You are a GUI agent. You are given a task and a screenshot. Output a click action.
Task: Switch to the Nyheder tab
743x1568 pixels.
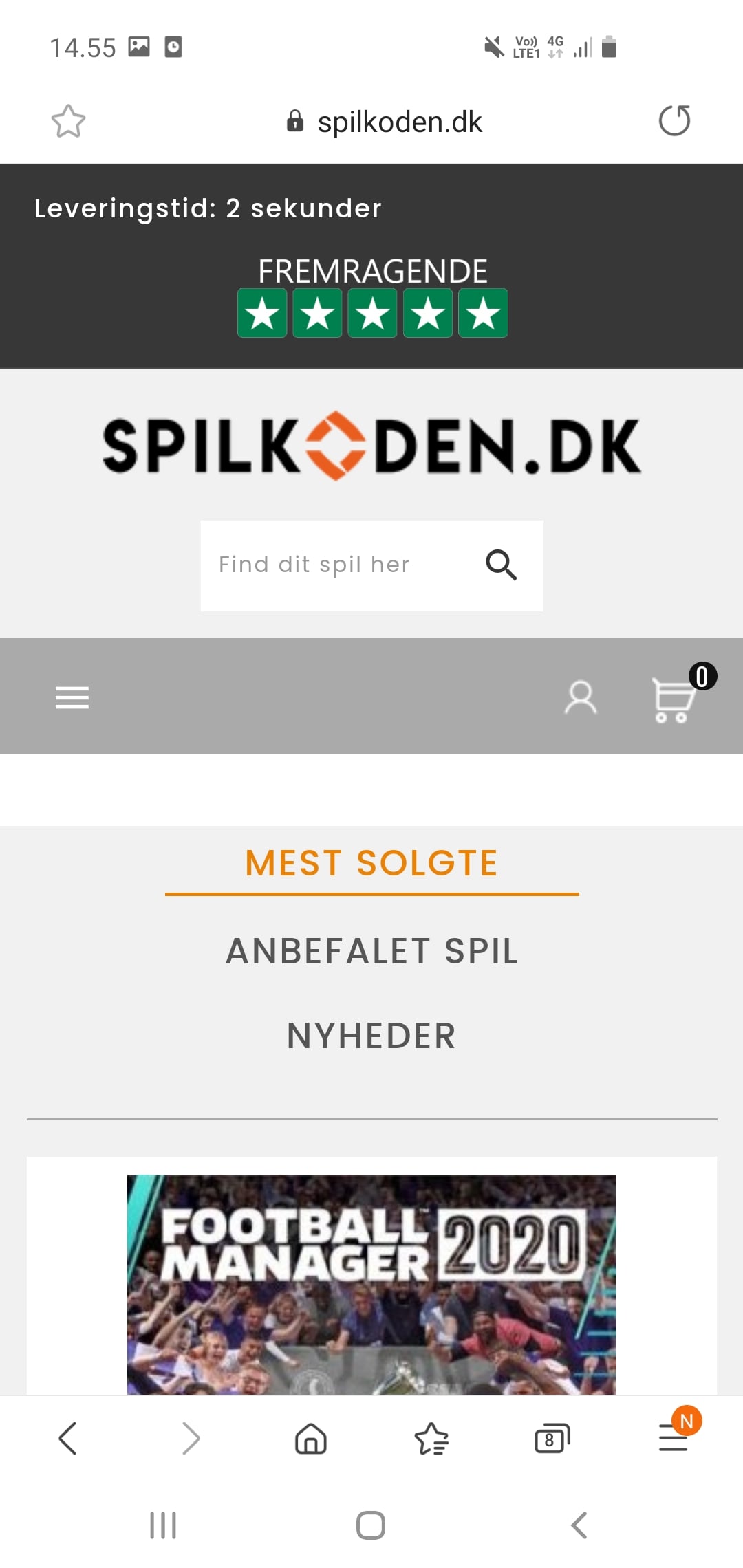pyautogui.click(x=371, y=1036)
